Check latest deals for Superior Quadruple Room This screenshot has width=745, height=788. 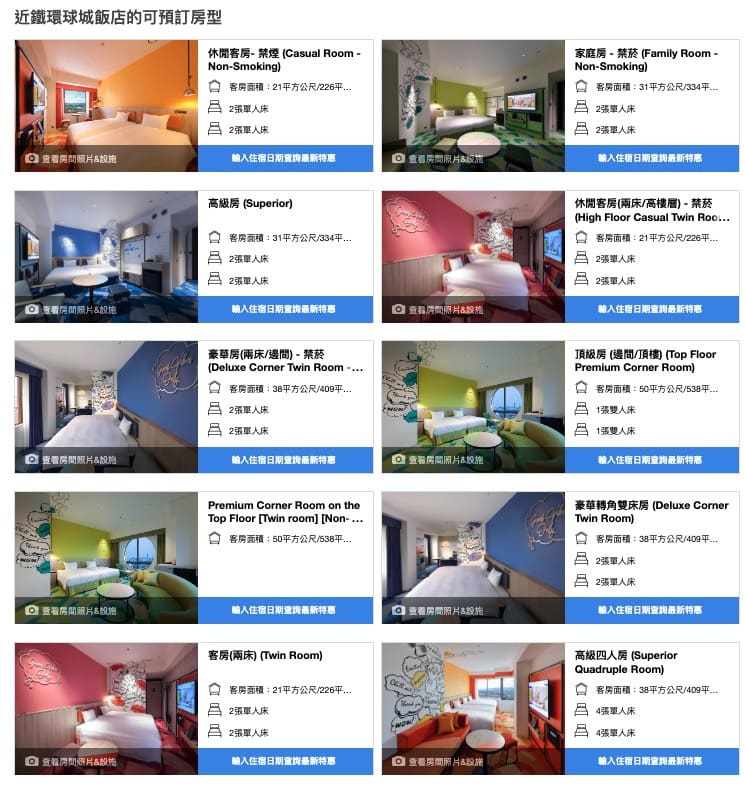pyautogui.click(x=651, y=762)
